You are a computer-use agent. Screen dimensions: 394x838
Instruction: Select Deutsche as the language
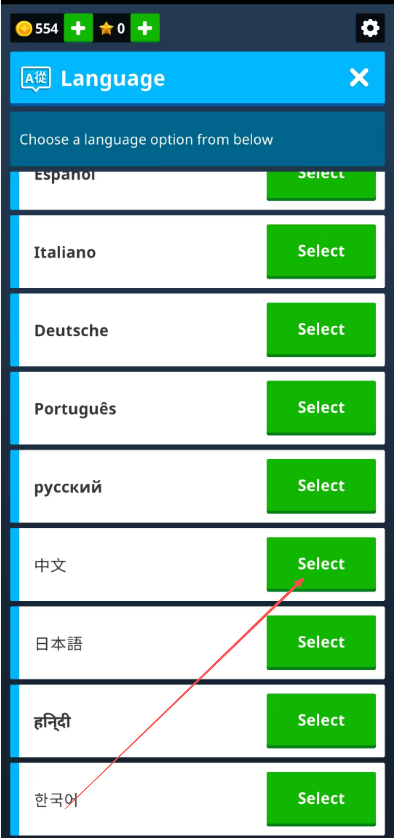click(x=321, y=330)
